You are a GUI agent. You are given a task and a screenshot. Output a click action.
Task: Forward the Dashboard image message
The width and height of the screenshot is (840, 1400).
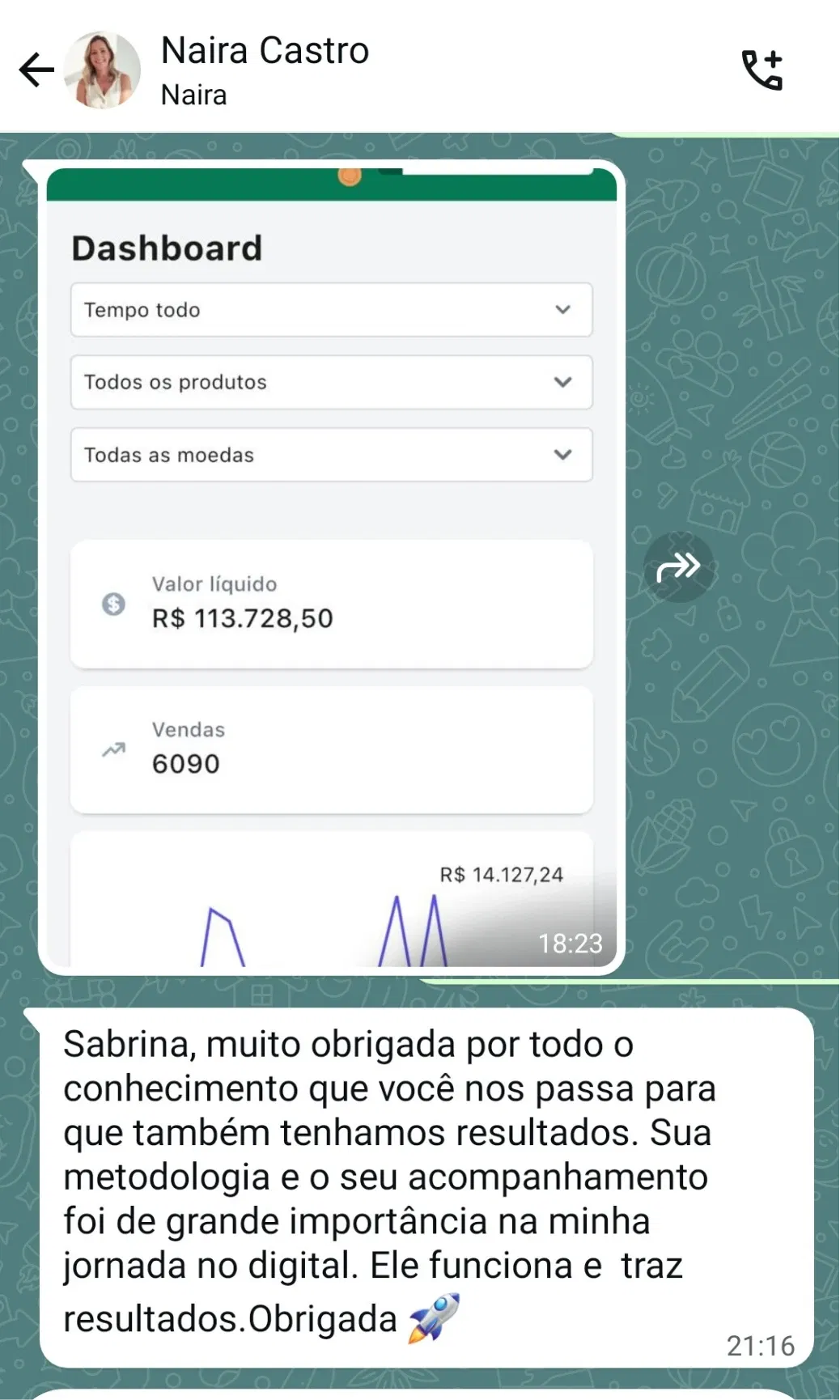pyautogui.click(x=678, y=567)
